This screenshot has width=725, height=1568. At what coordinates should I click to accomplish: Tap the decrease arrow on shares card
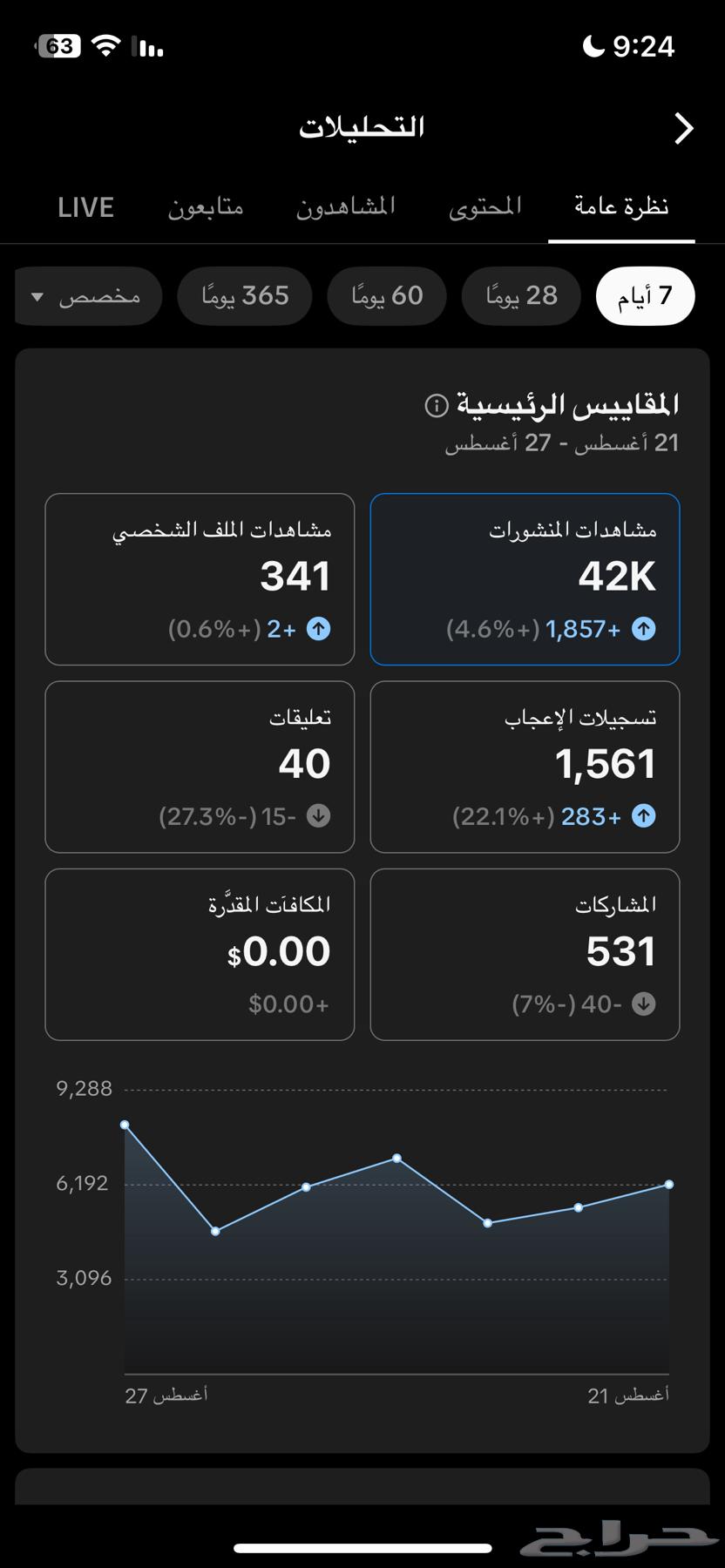643,1004
